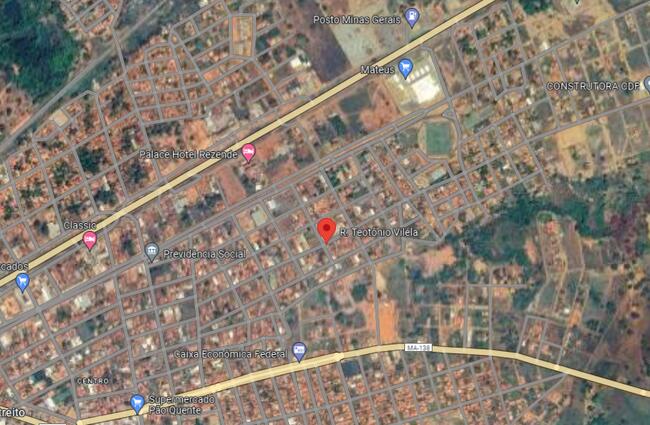This screenshot has width=650, height=425.
Task: Select the Previdência Social marker
Action: [151, 252]
